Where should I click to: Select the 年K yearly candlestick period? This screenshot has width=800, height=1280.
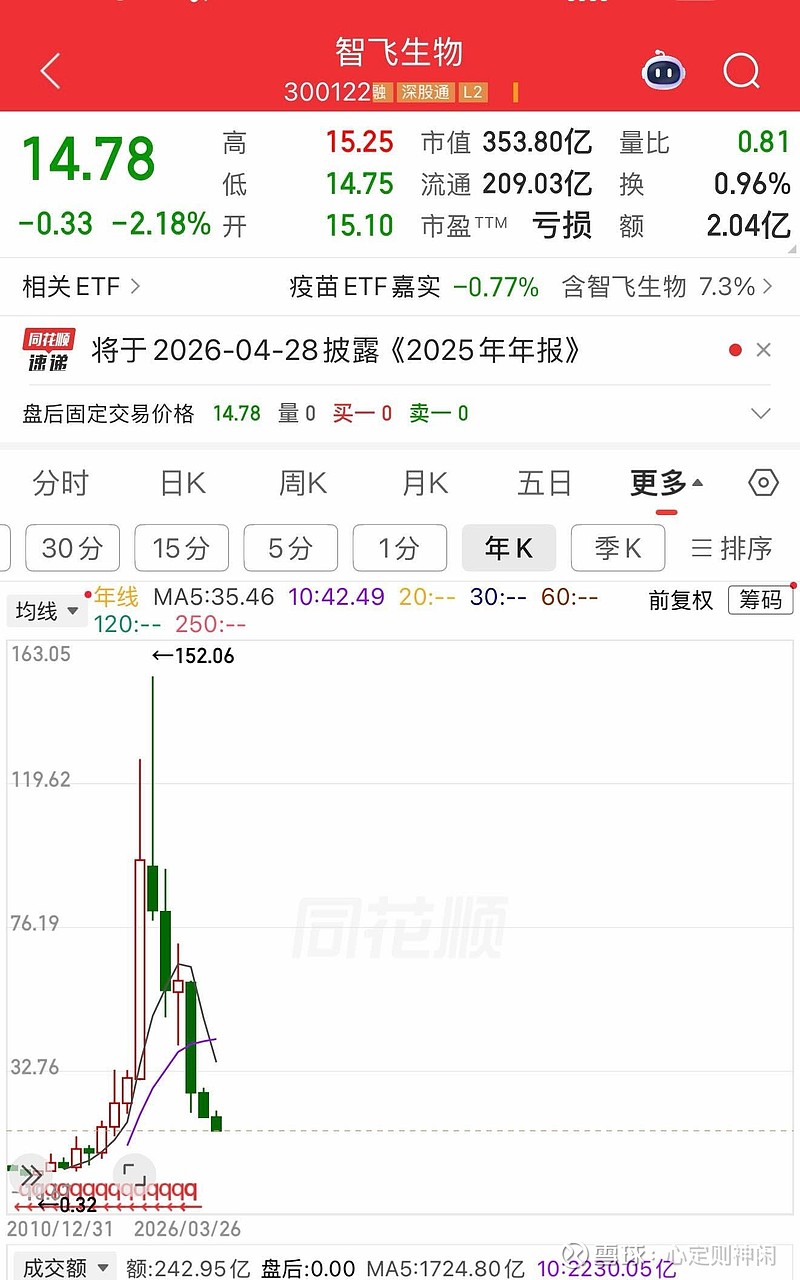coord(509,547)
